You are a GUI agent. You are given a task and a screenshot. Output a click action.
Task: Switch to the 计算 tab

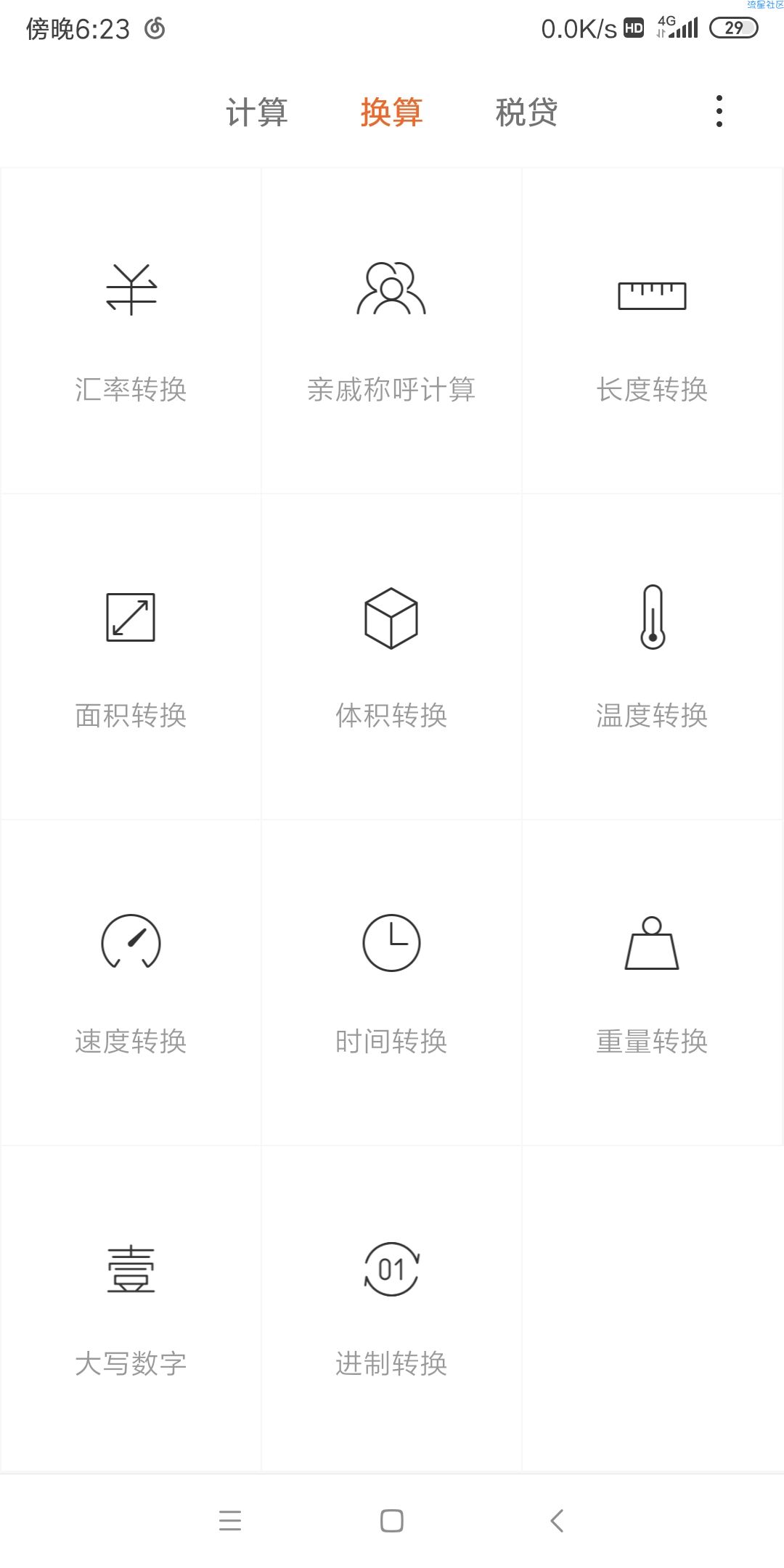257,113
